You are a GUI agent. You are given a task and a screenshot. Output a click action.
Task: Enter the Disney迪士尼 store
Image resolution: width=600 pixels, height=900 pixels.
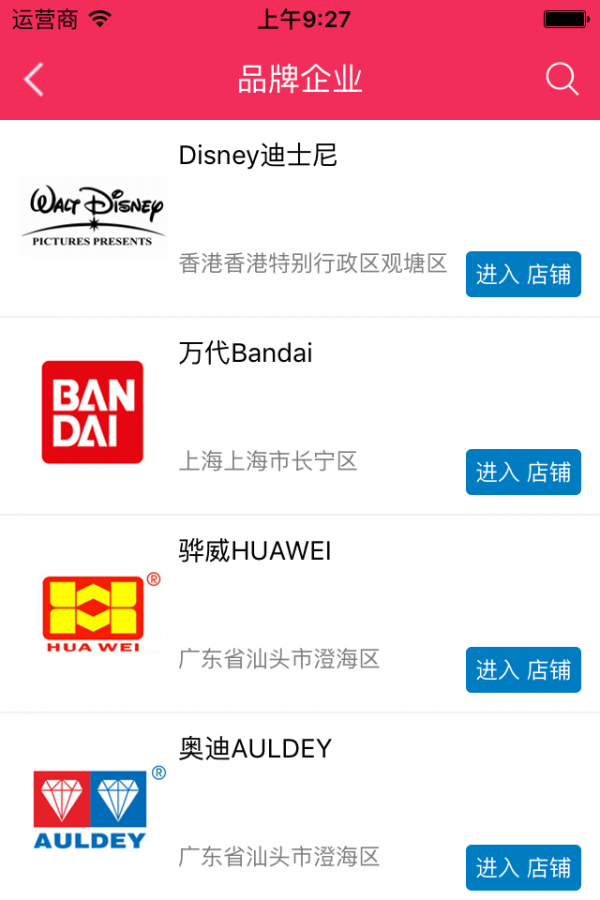tap(523, 274)
